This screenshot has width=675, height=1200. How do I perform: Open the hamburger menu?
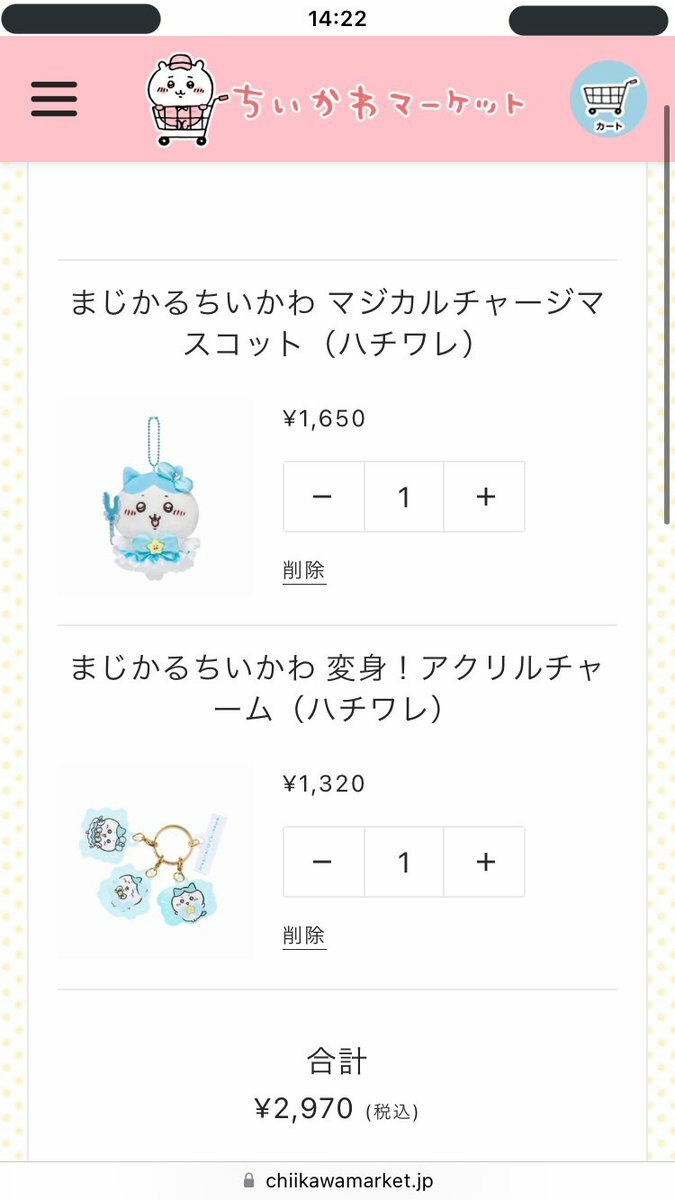[54, 98]
